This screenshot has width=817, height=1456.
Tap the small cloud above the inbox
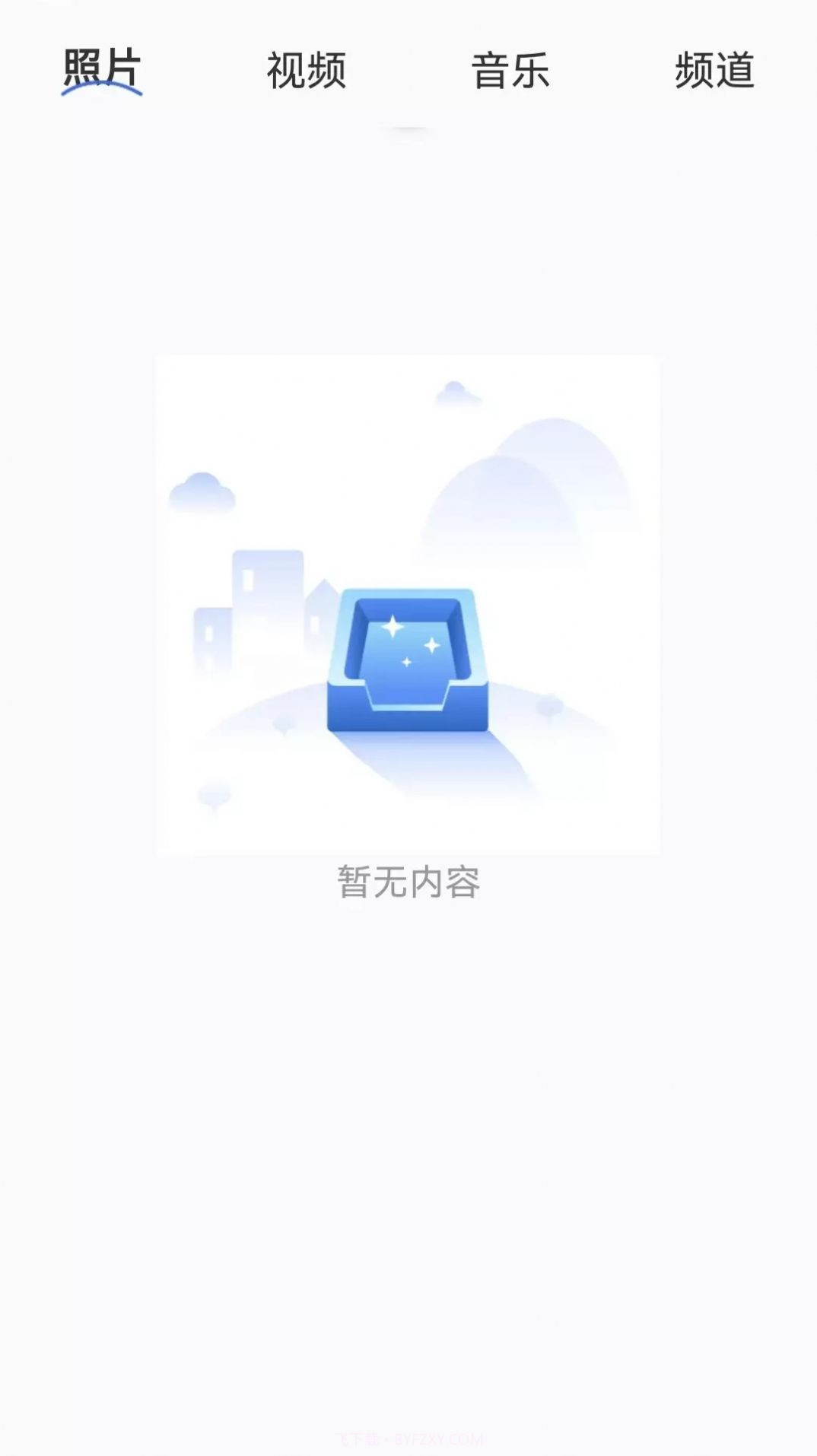click(x=456, y=394)
